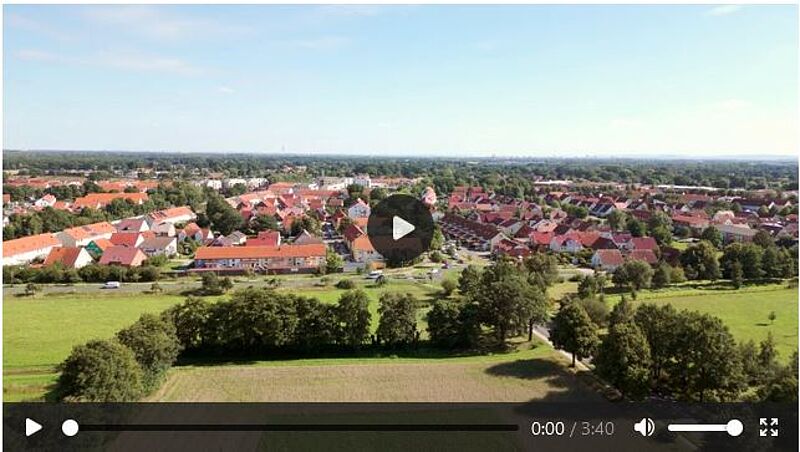Image resolution: width=800 pixels, height=452 pixels.
Task: Tap the video progress seek bar
Action: [290, 427]
